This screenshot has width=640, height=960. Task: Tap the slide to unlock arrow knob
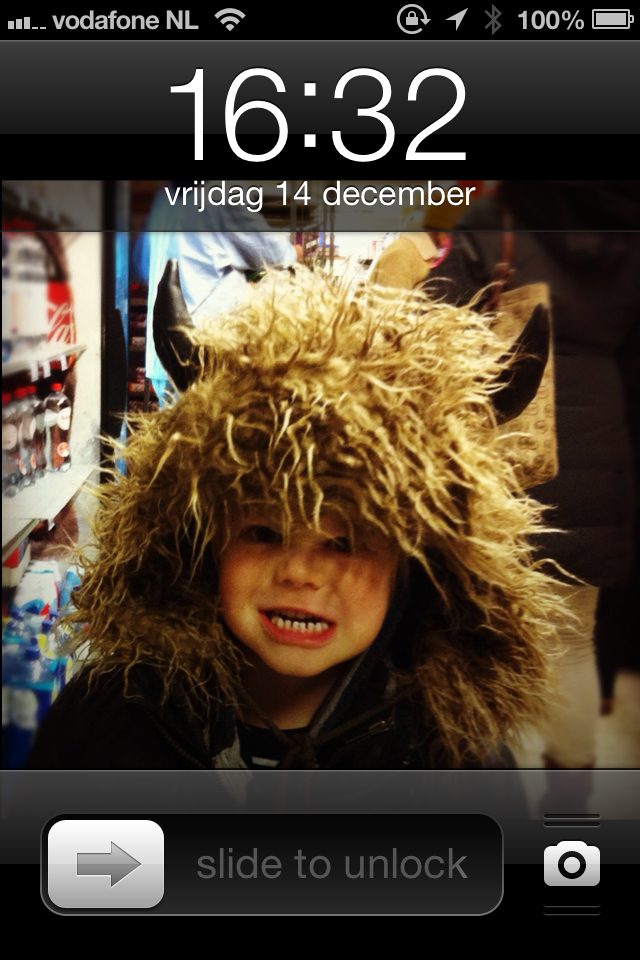106,864
